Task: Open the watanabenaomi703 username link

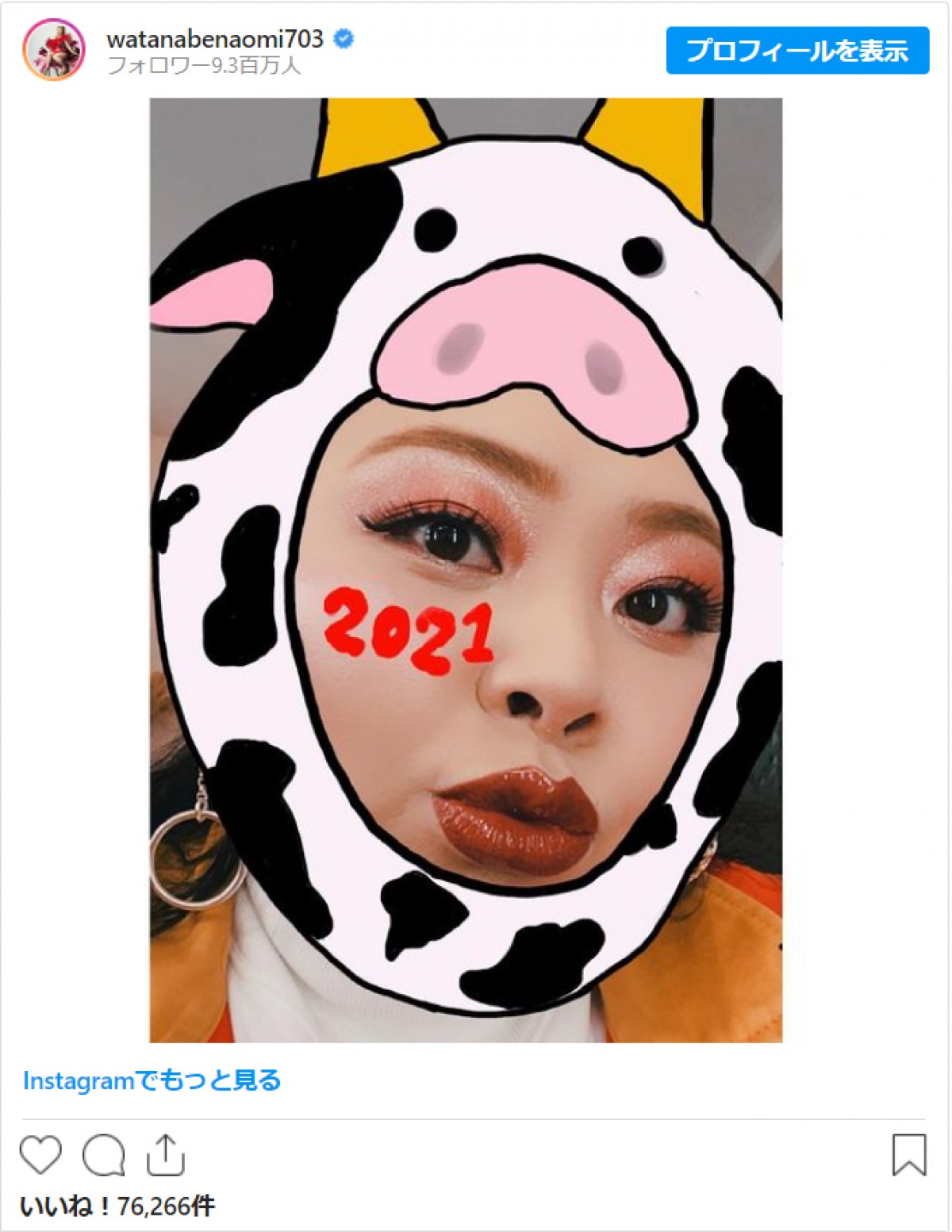Action: (x=215, y=39)
